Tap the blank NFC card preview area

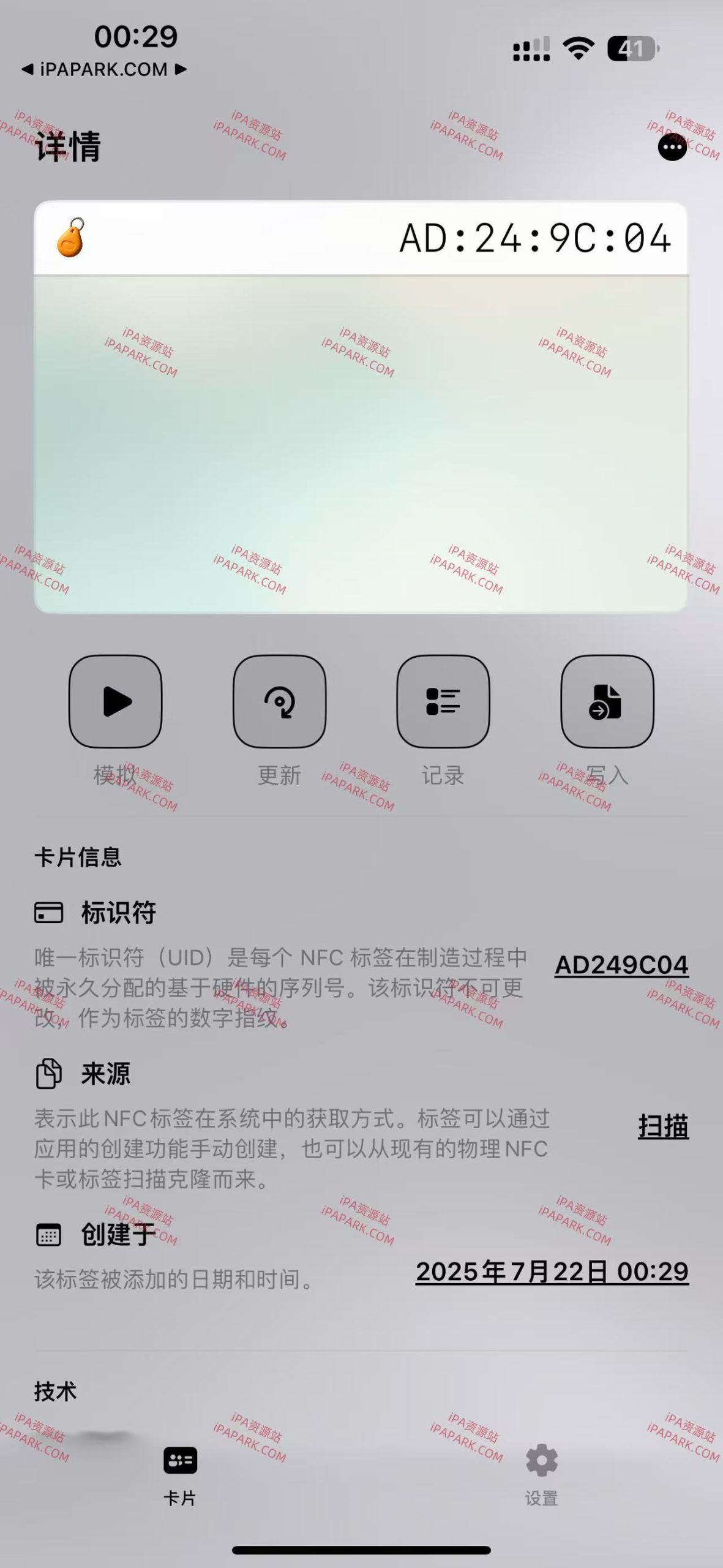(x=361, y=447)
